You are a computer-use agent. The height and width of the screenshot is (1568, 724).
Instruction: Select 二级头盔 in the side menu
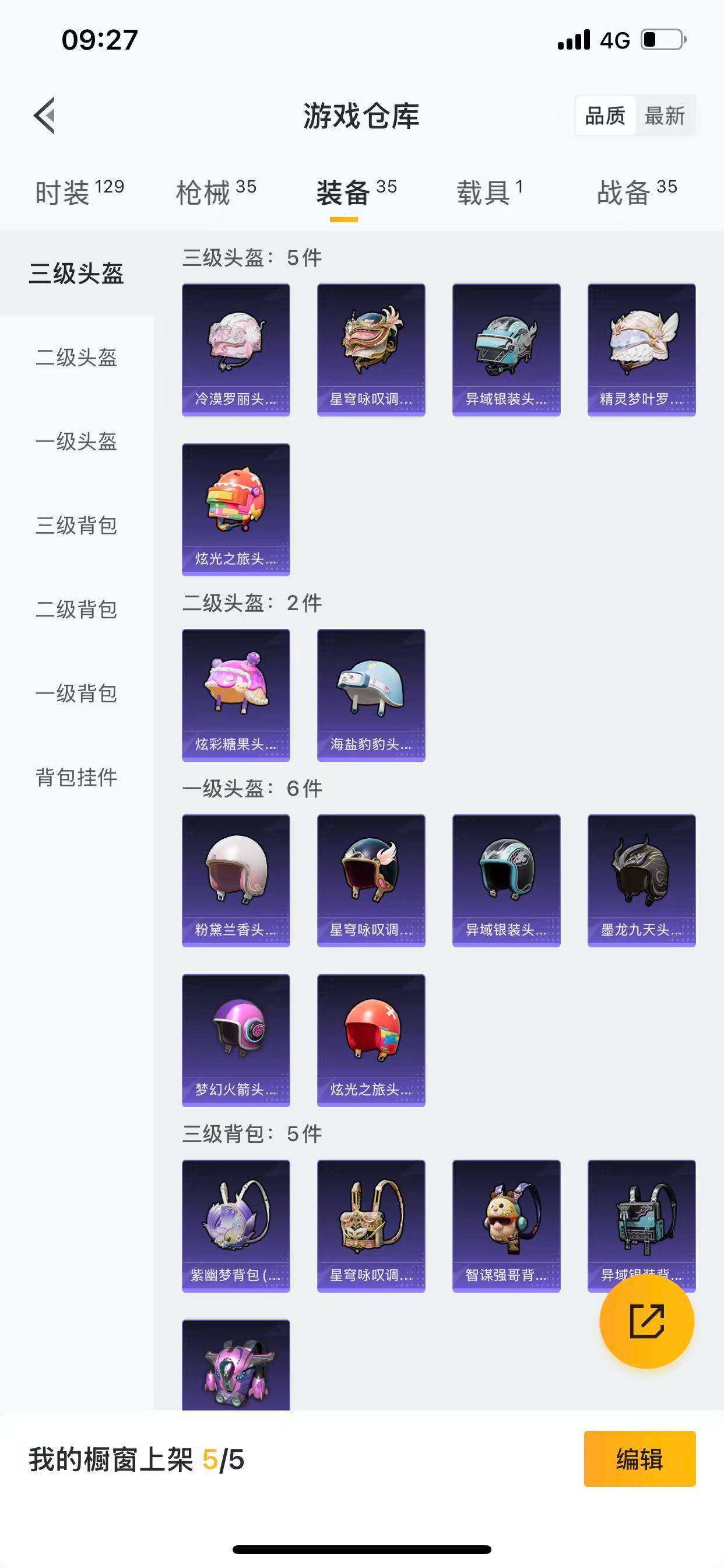(x=76, y=358)
